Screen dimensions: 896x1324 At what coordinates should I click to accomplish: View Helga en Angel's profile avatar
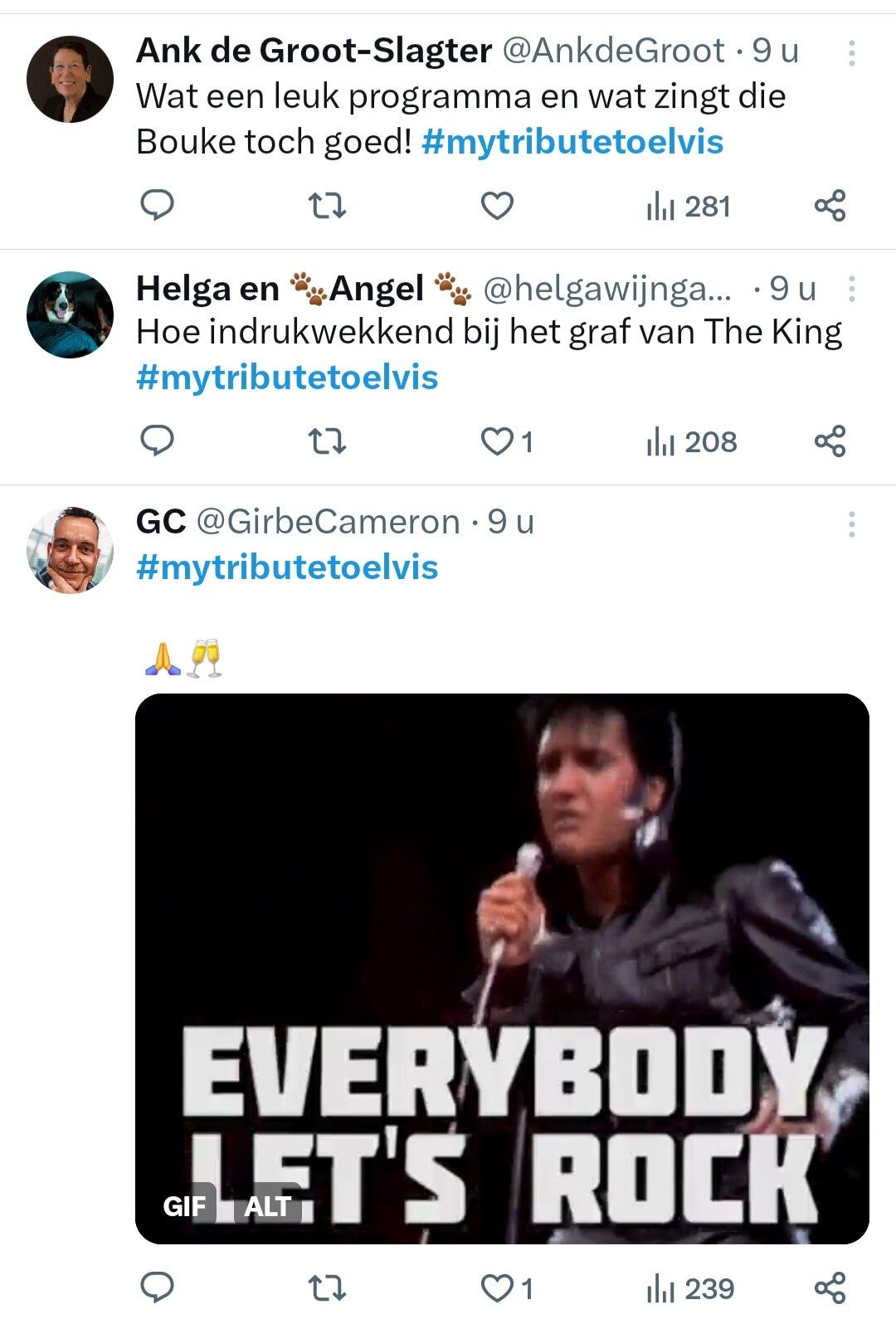tap(70, 314)
